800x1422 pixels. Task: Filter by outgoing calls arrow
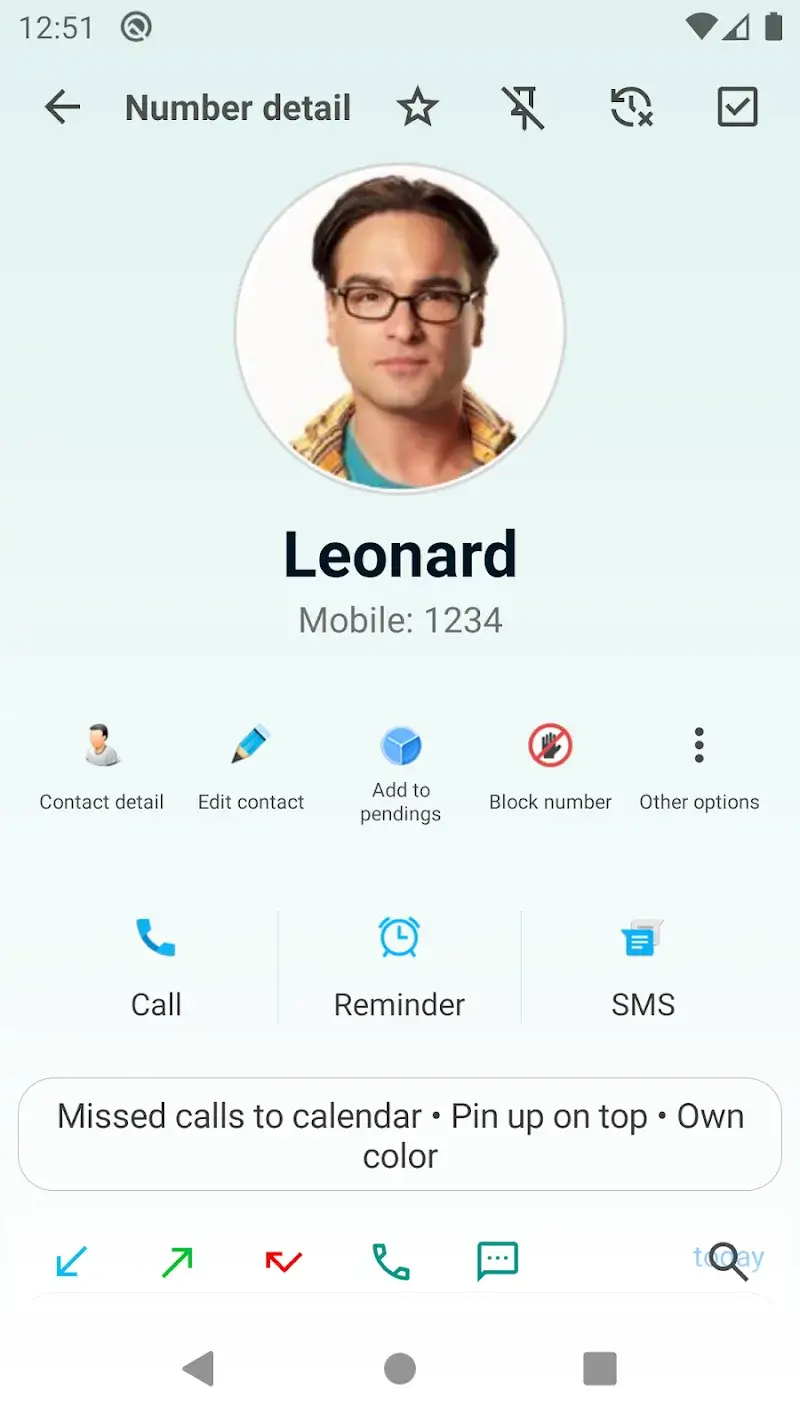[x=177, y=1261]
